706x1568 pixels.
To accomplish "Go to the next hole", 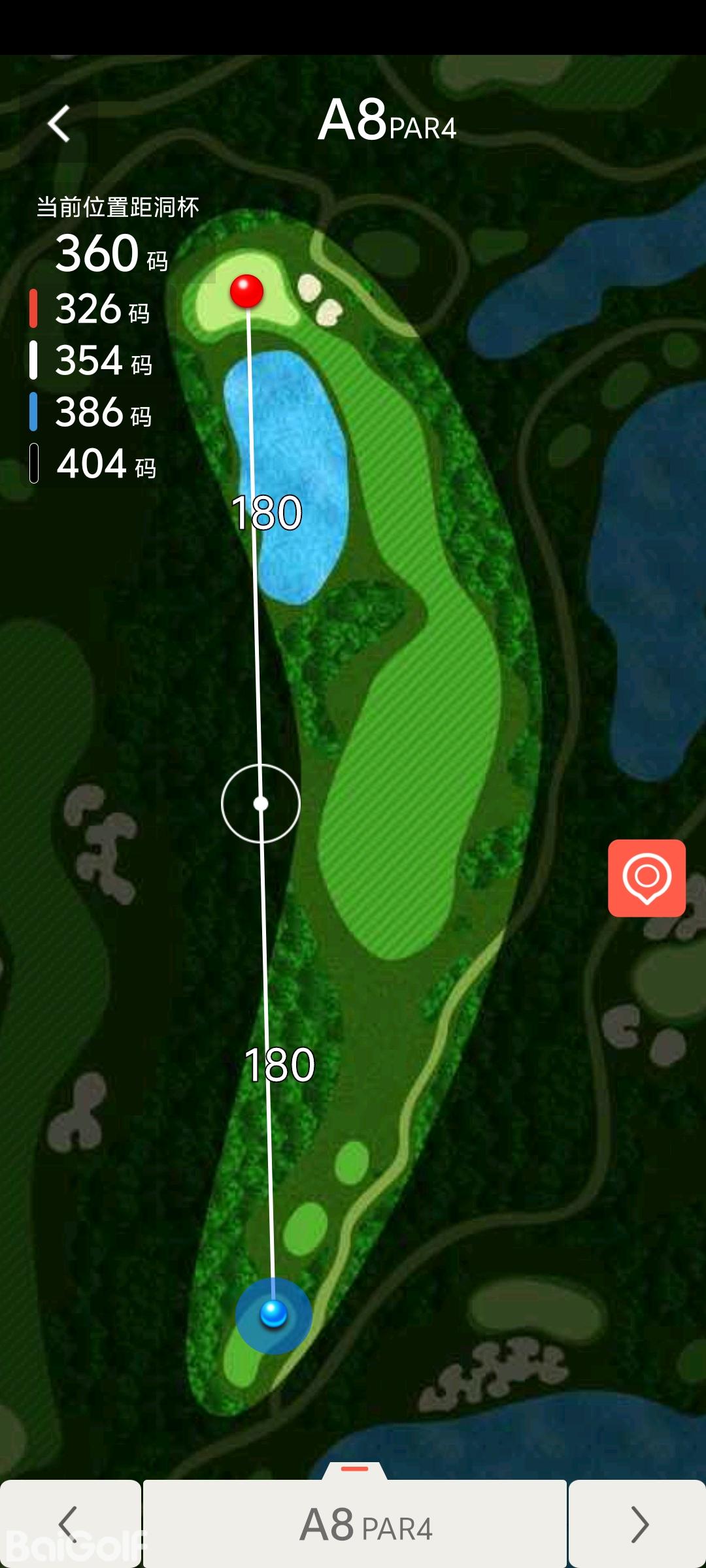I will pyautogui.click(x=637, y=1524).
